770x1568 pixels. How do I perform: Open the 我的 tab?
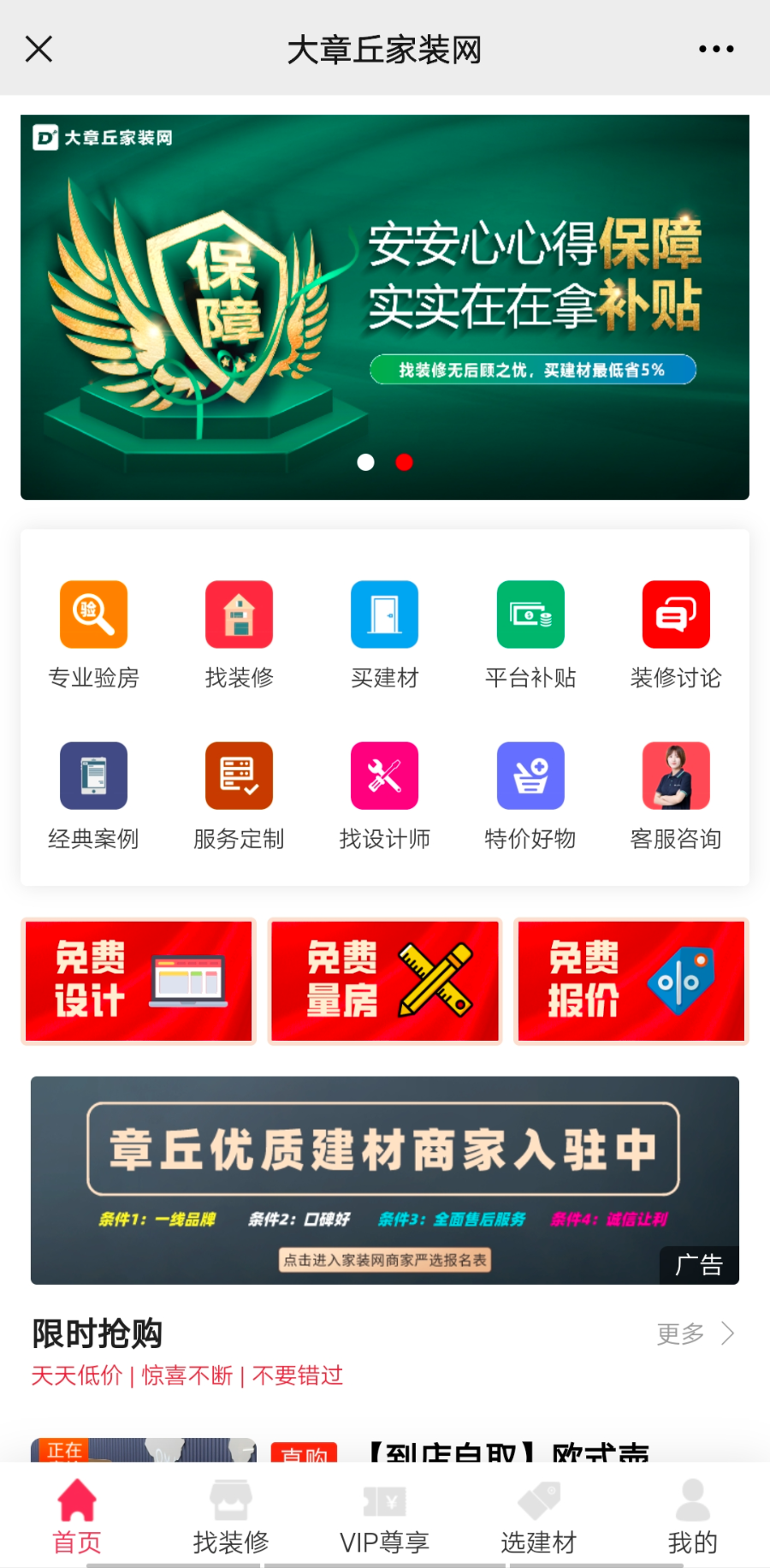(692, 1517)
